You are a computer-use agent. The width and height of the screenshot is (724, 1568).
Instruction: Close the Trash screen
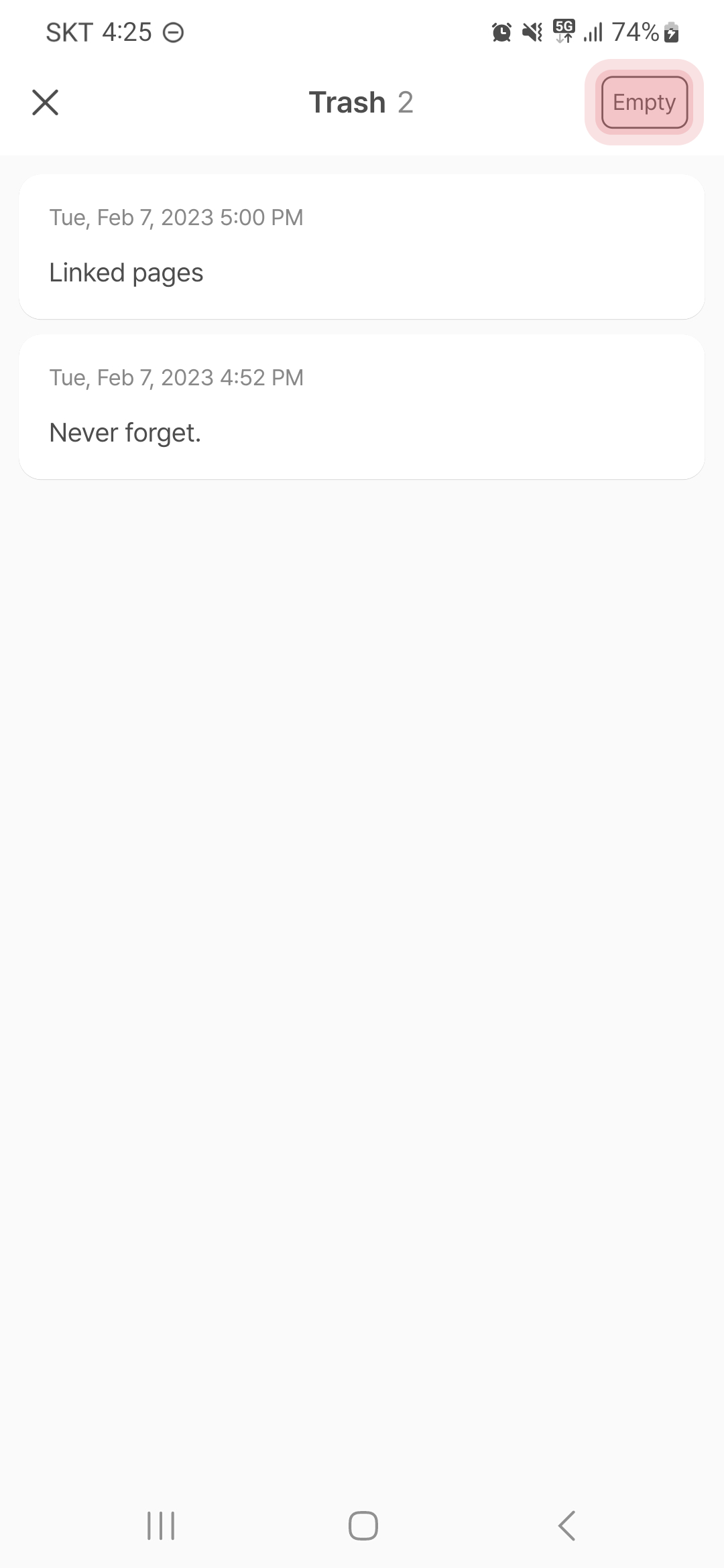[x=46, y=103]
